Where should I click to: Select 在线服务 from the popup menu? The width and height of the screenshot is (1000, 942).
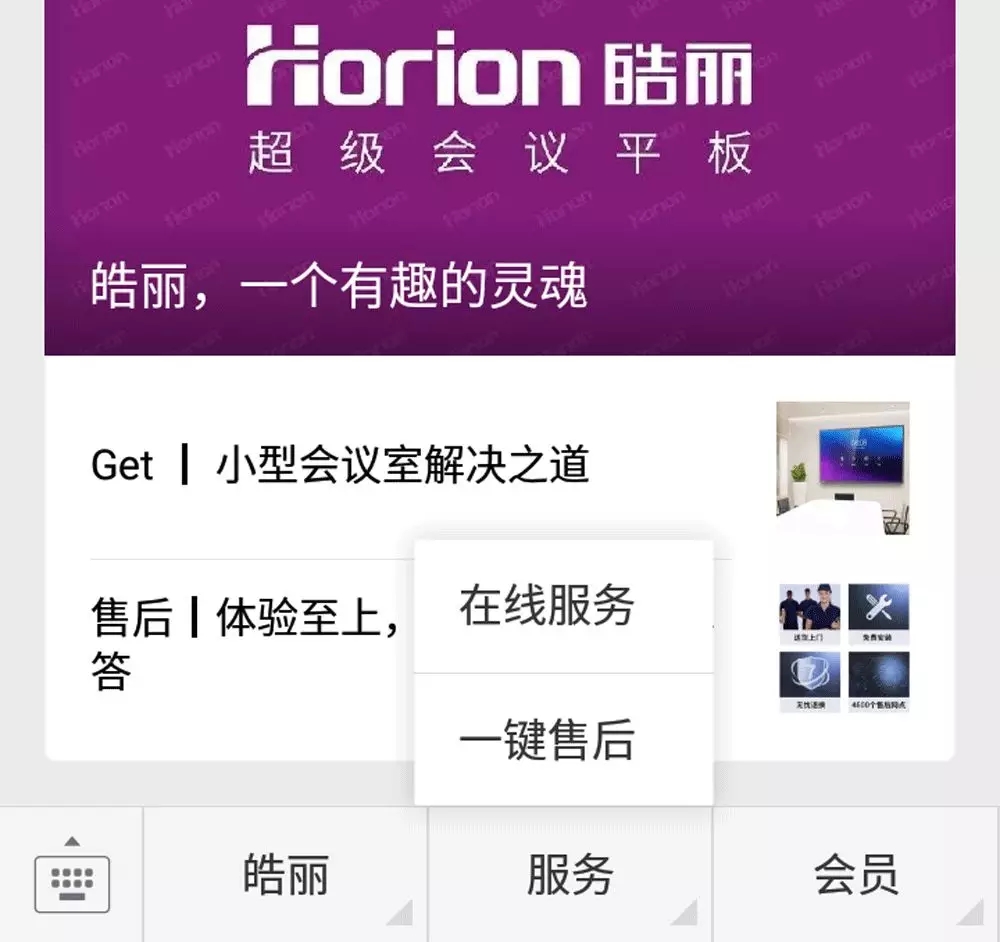(547, 607)
